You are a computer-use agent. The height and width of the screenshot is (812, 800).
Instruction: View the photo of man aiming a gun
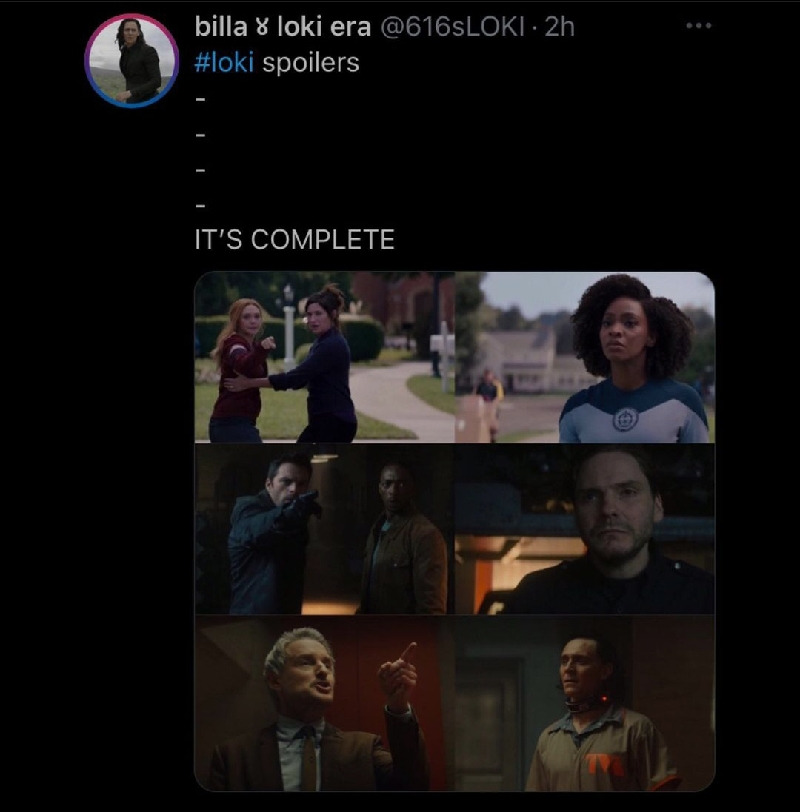325,529
